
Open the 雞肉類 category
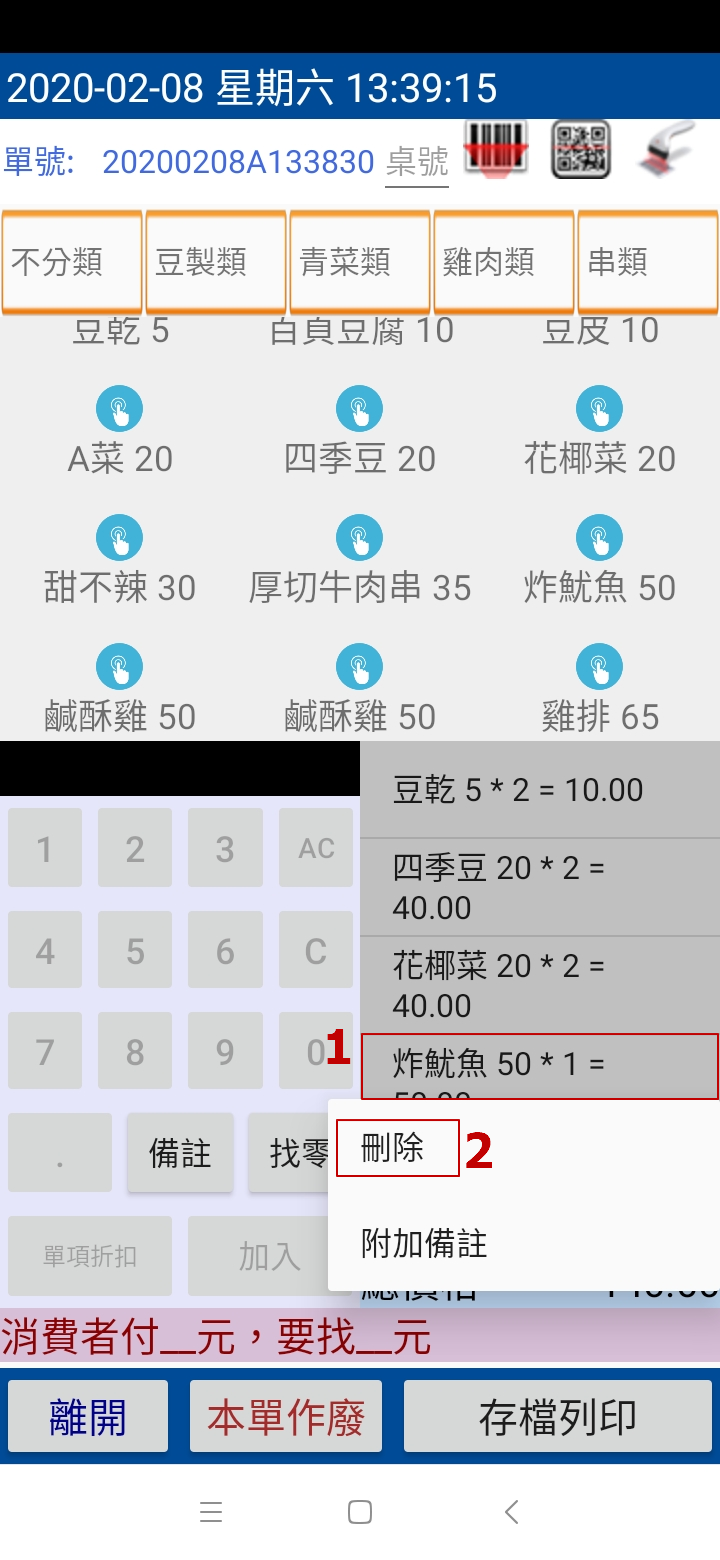pyautogui.click(x=504, y=262)
